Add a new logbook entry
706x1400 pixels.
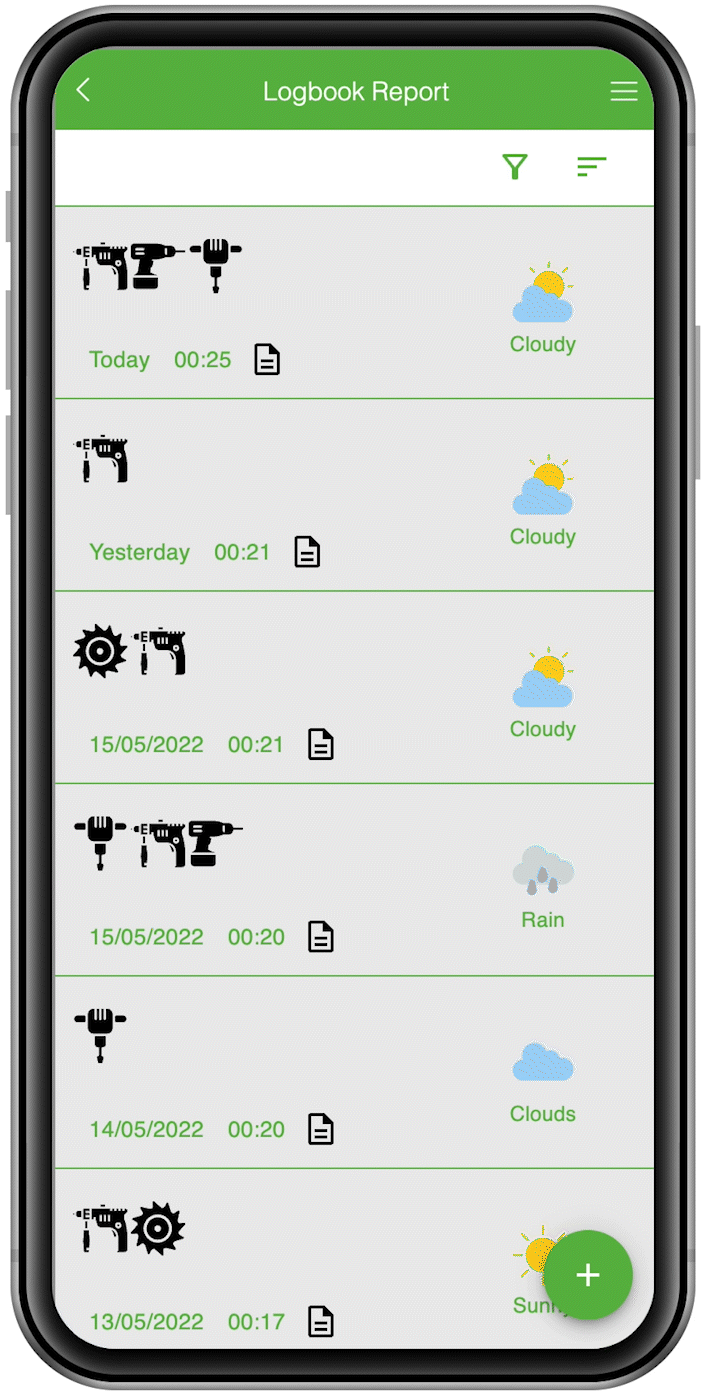click(x=588, y=1275)
